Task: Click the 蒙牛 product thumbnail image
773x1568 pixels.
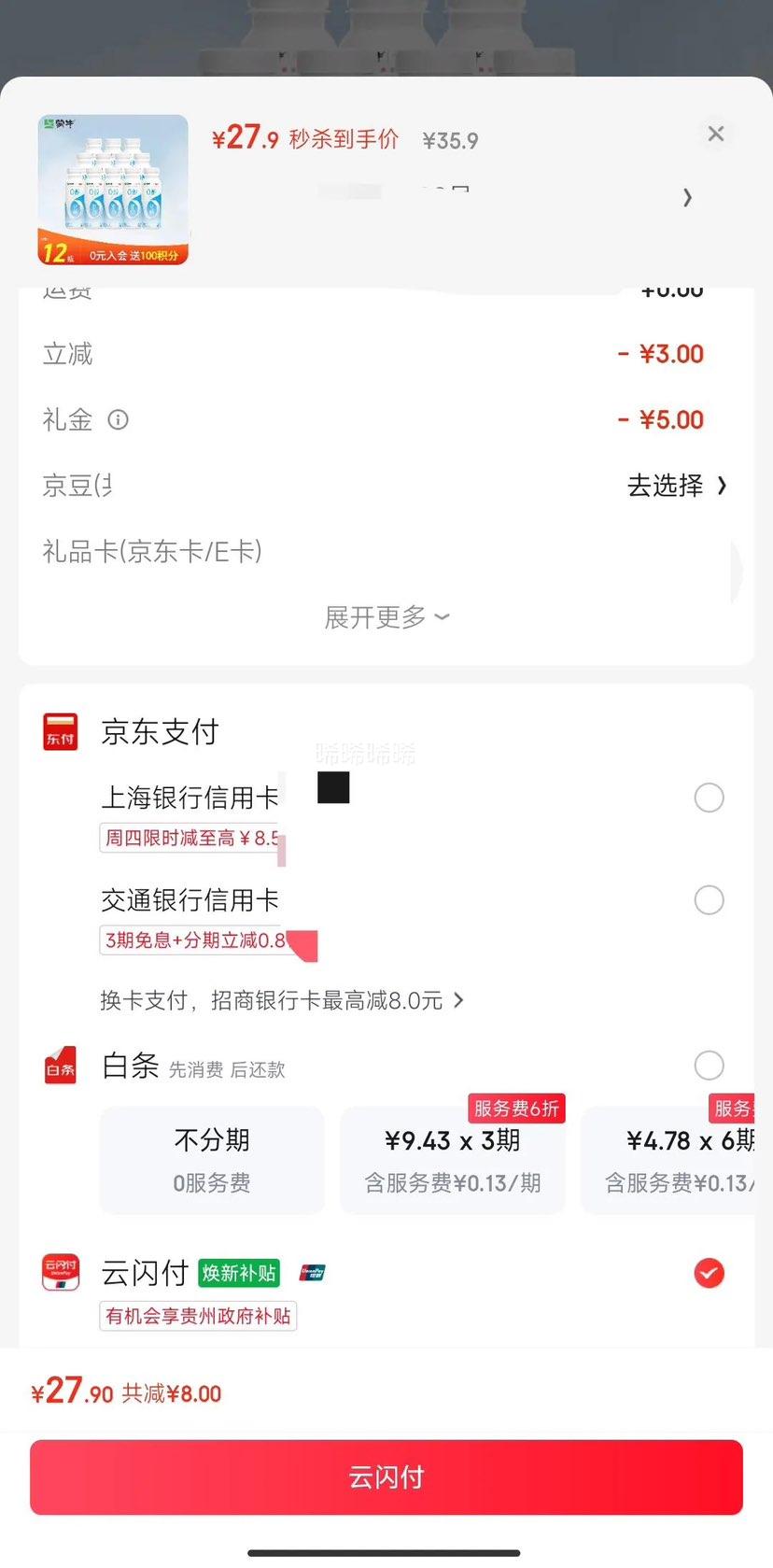Action: tap(112, 190)
